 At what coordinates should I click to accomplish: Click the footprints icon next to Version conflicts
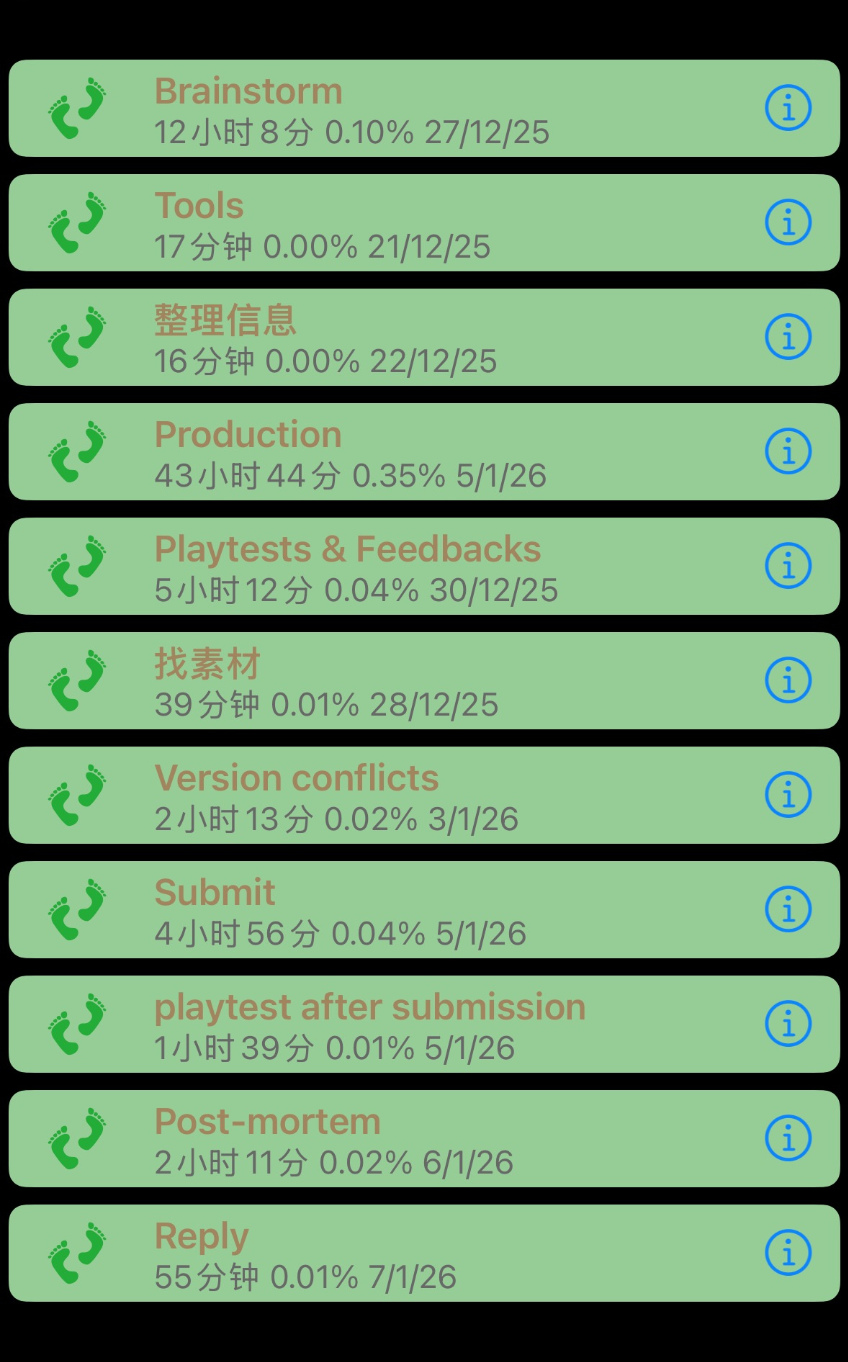pos(79,795)
